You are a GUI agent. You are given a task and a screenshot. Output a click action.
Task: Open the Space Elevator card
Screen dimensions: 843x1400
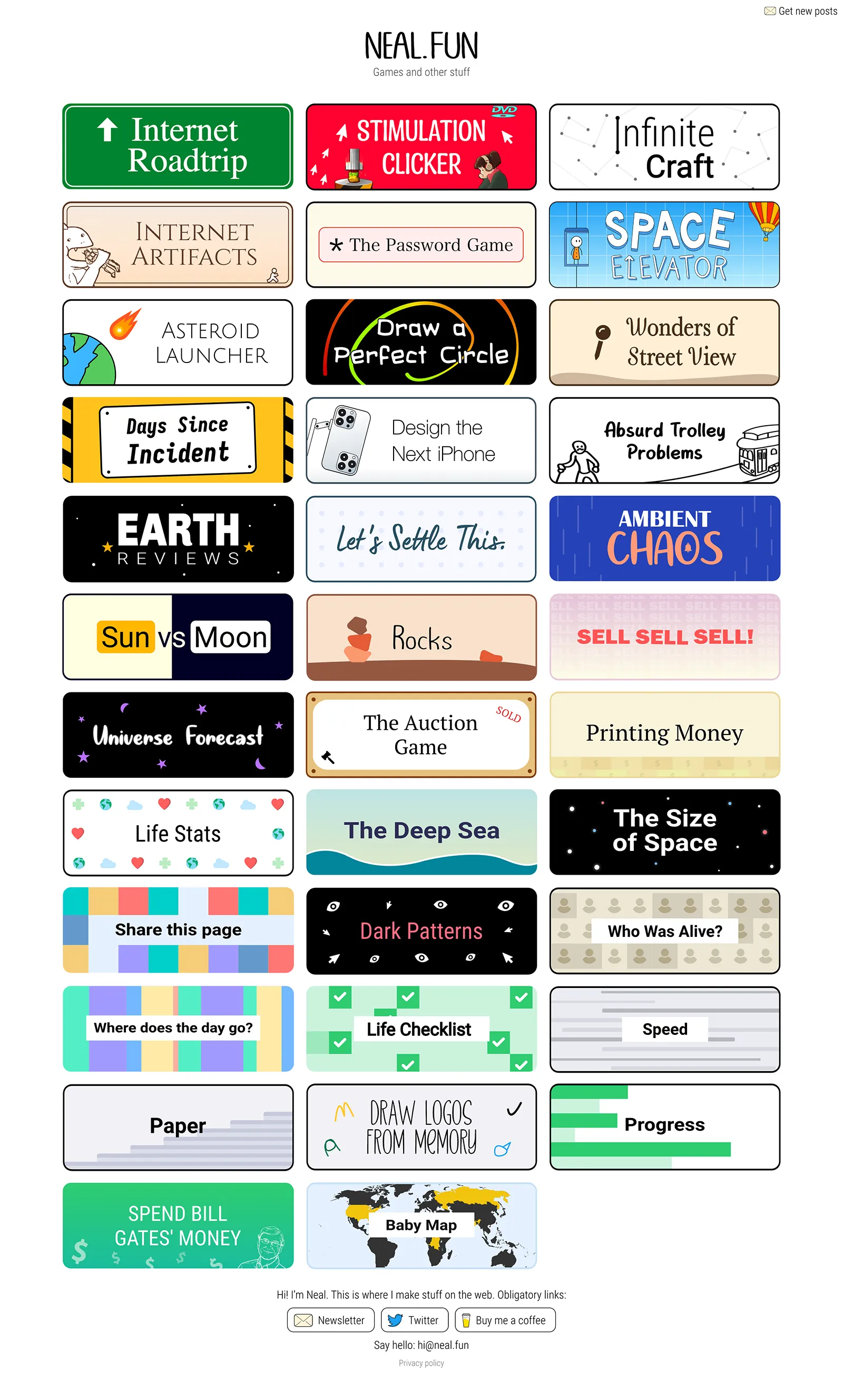(664, 245)
